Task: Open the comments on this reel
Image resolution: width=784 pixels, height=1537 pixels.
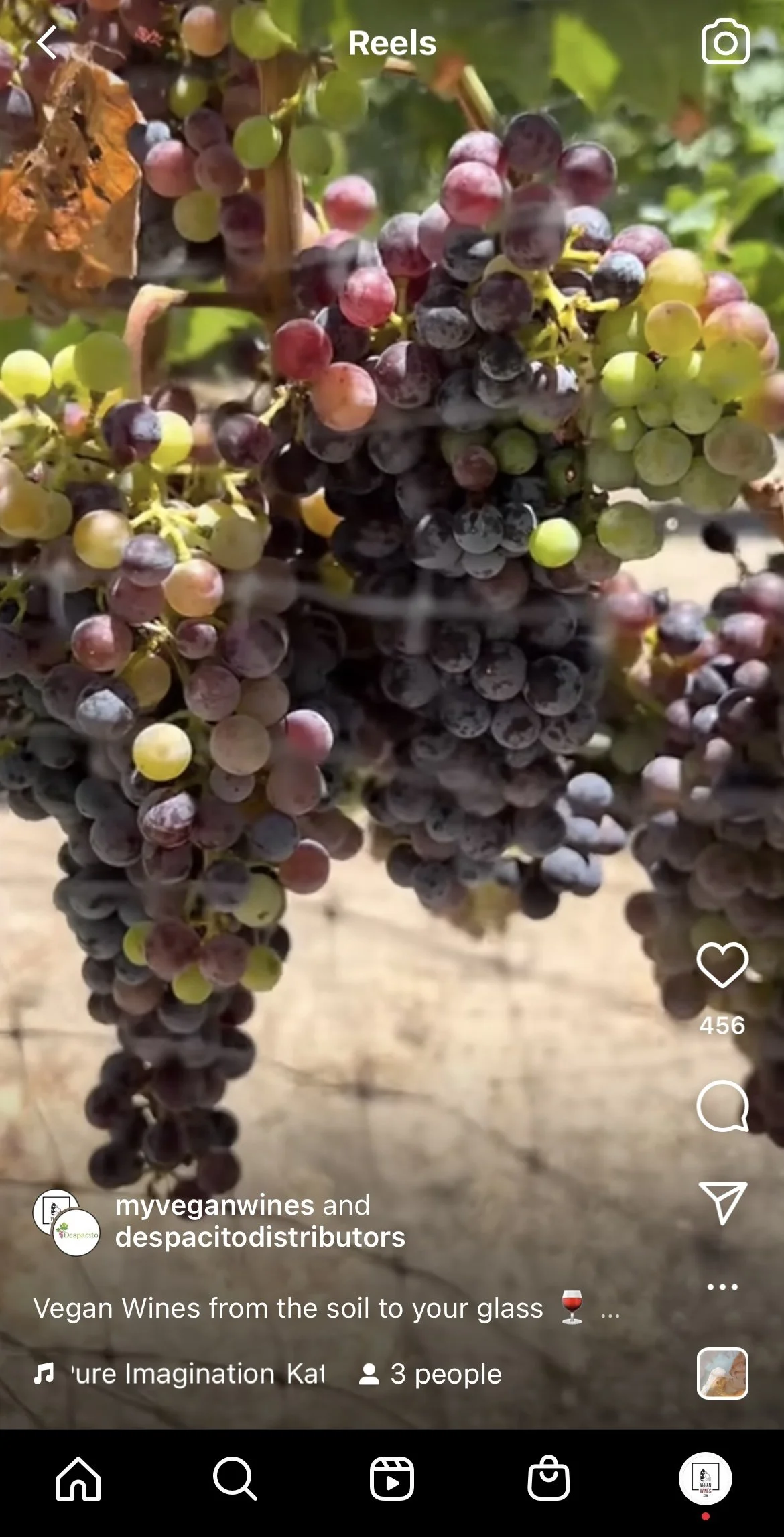Action: pos(722,1106)
